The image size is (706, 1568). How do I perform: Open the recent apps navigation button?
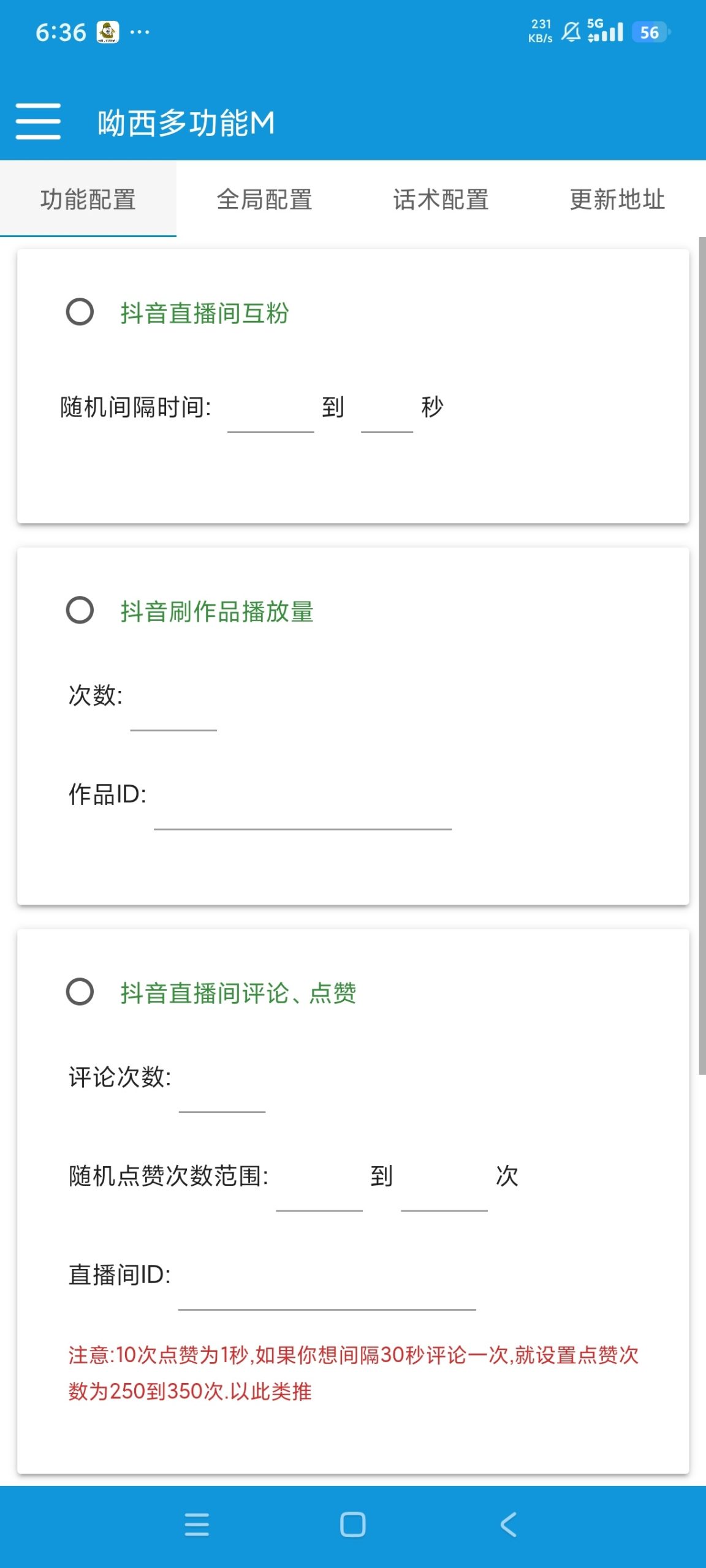tap(196, 1525)
